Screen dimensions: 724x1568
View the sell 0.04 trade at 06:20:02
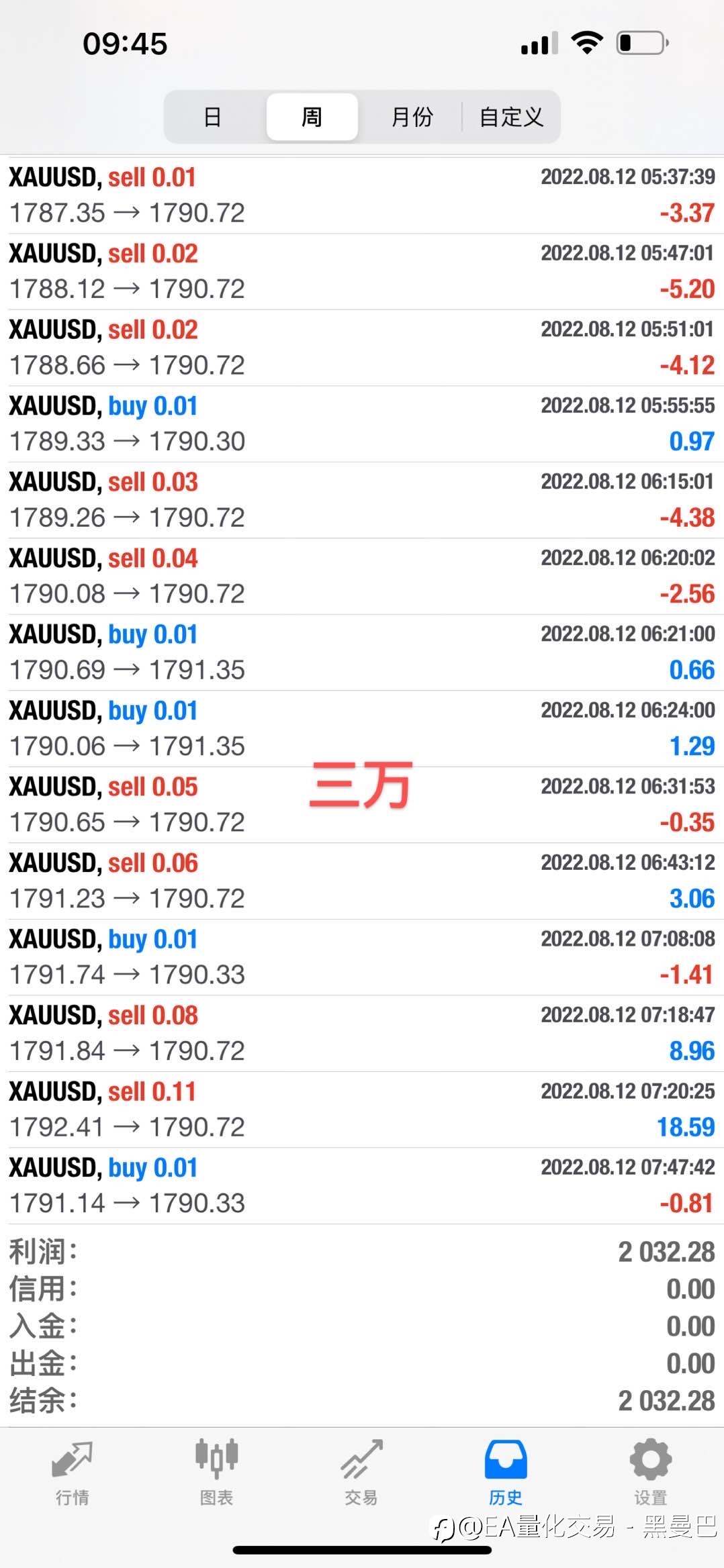(362, 576)
